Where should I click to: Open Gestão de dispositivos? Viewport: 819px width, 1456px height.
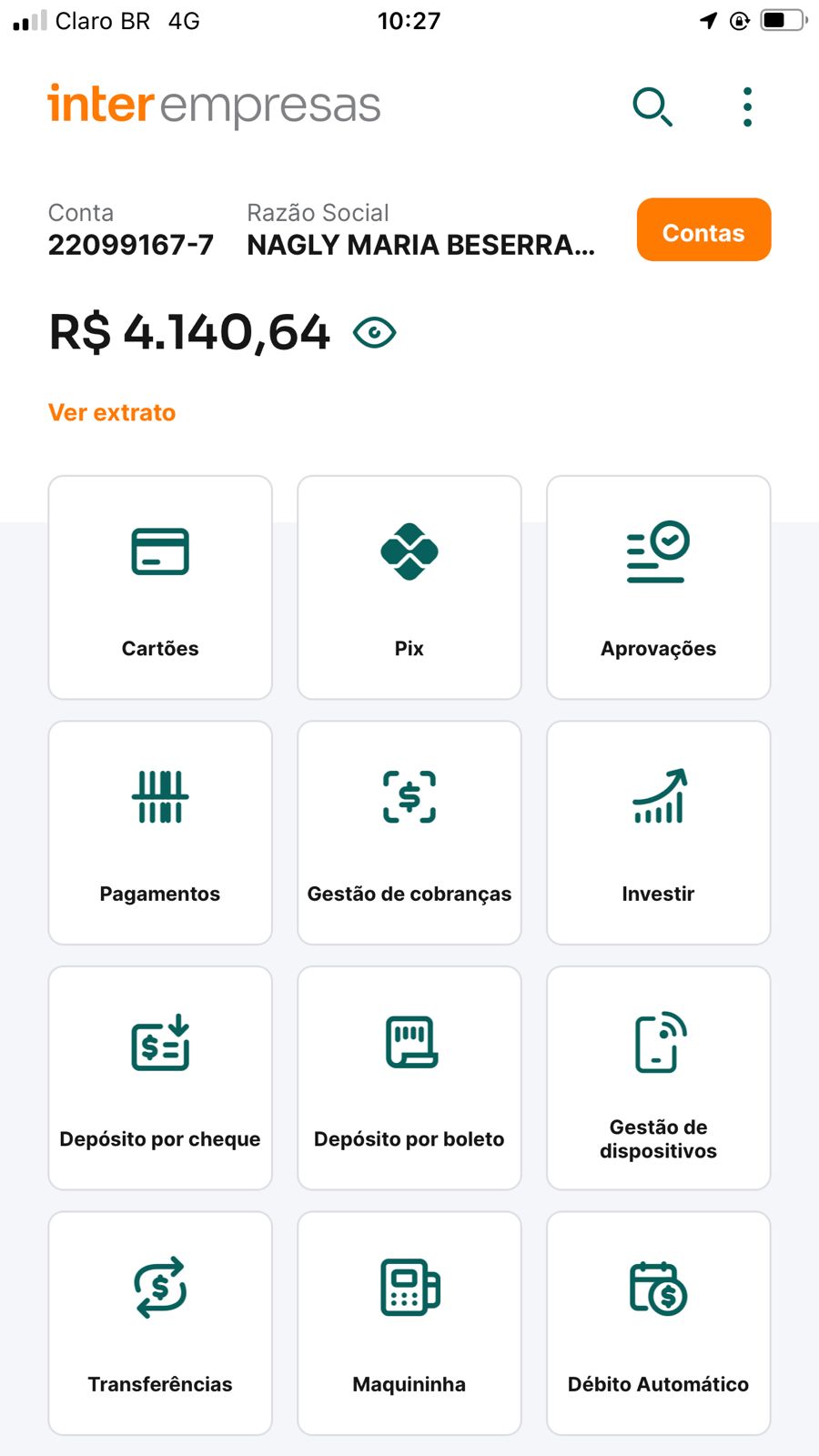[x=658, y=1077]
